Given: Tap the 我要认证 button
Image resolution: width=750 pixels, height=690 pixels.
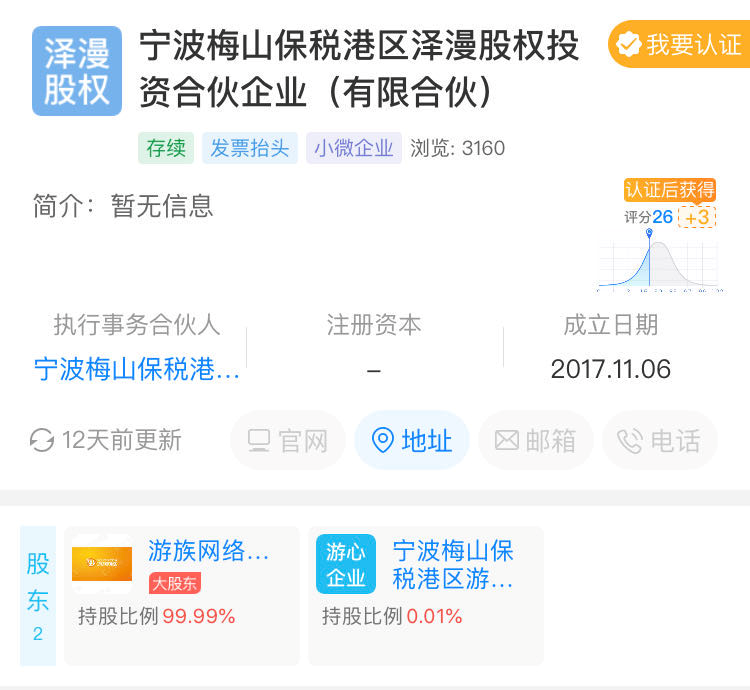Looking at the screenshot, I should [680, 45].
